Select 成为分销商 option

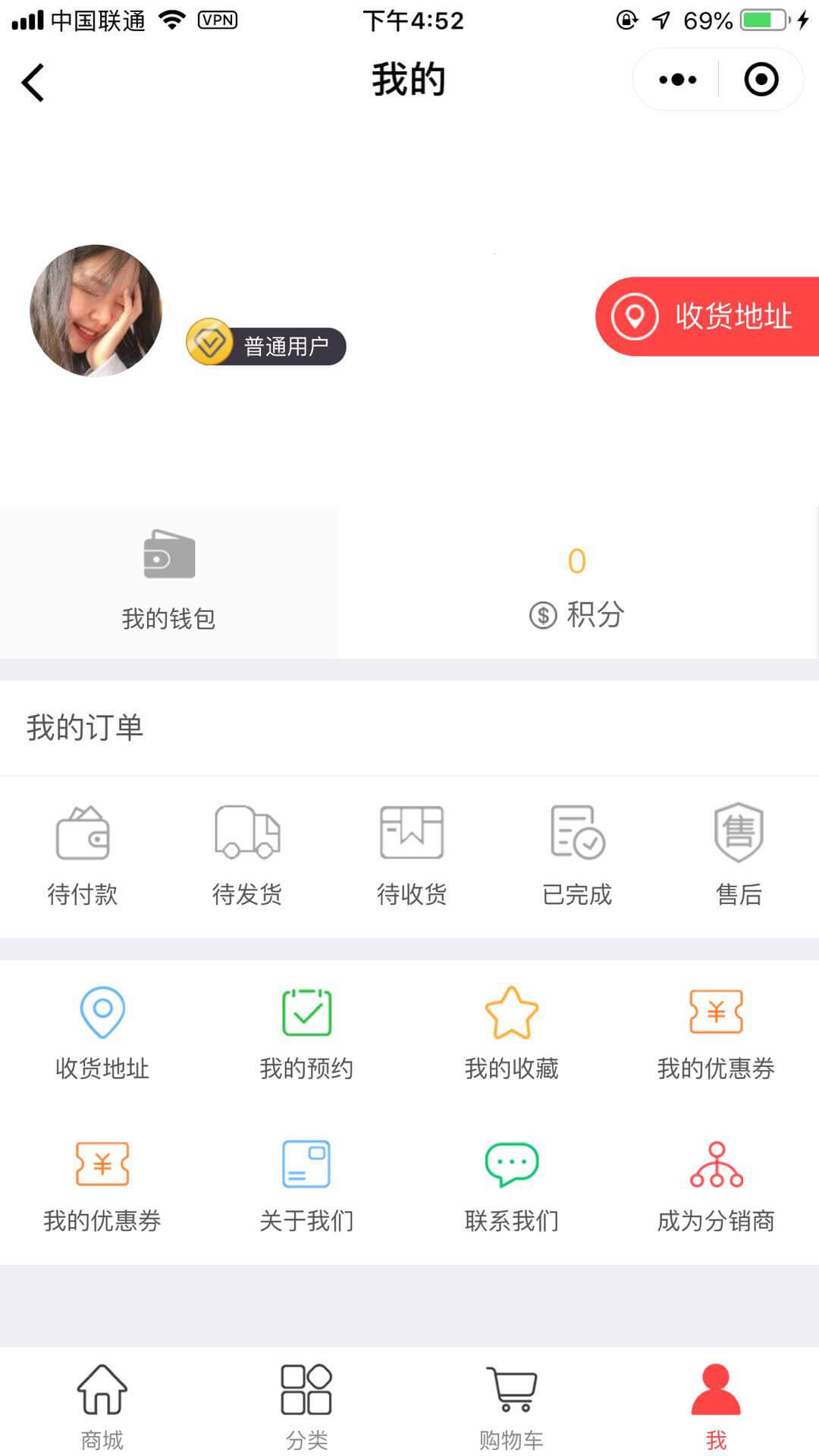[716, 1185]
